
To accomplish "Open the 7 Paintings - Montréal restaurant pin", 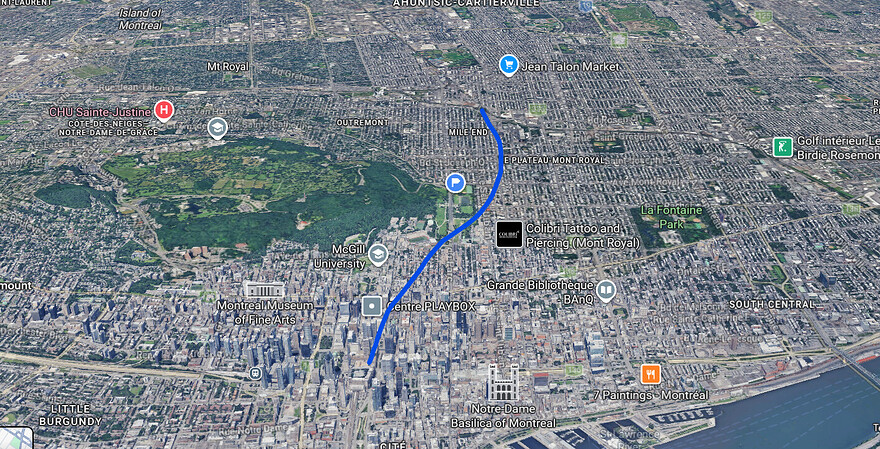I will point(650,374).
